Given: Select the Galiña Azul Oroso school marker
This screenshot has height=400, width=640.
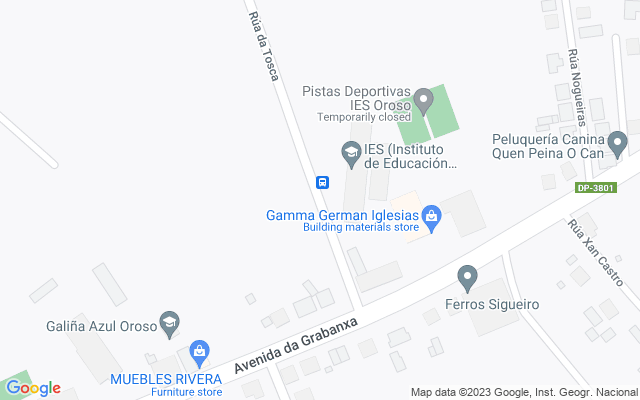Looking at the screenshot, I should [x=169, y=322].
